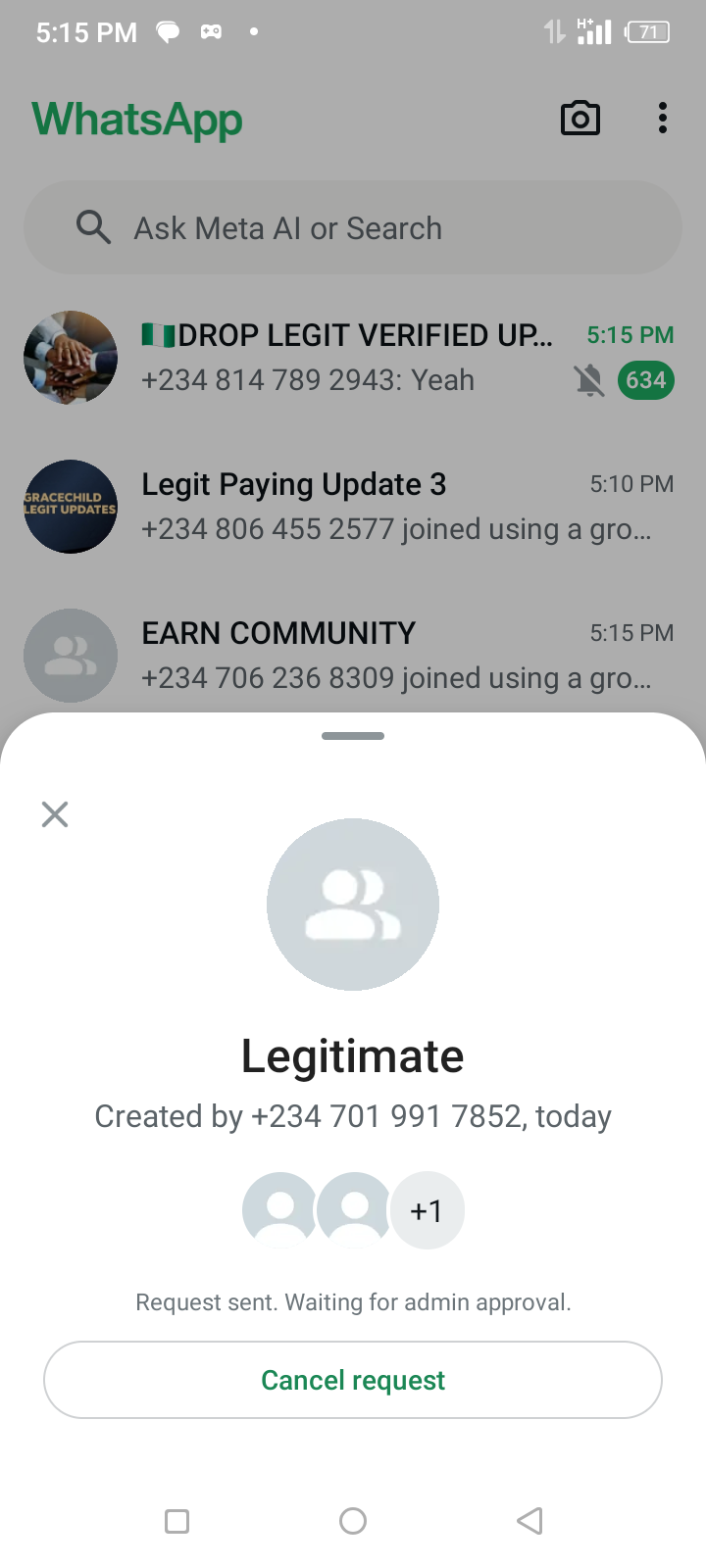Close the Legitimate group sheet
Image resolution: width=706 pixels, height=1568 pixels.
coord(55,814)
